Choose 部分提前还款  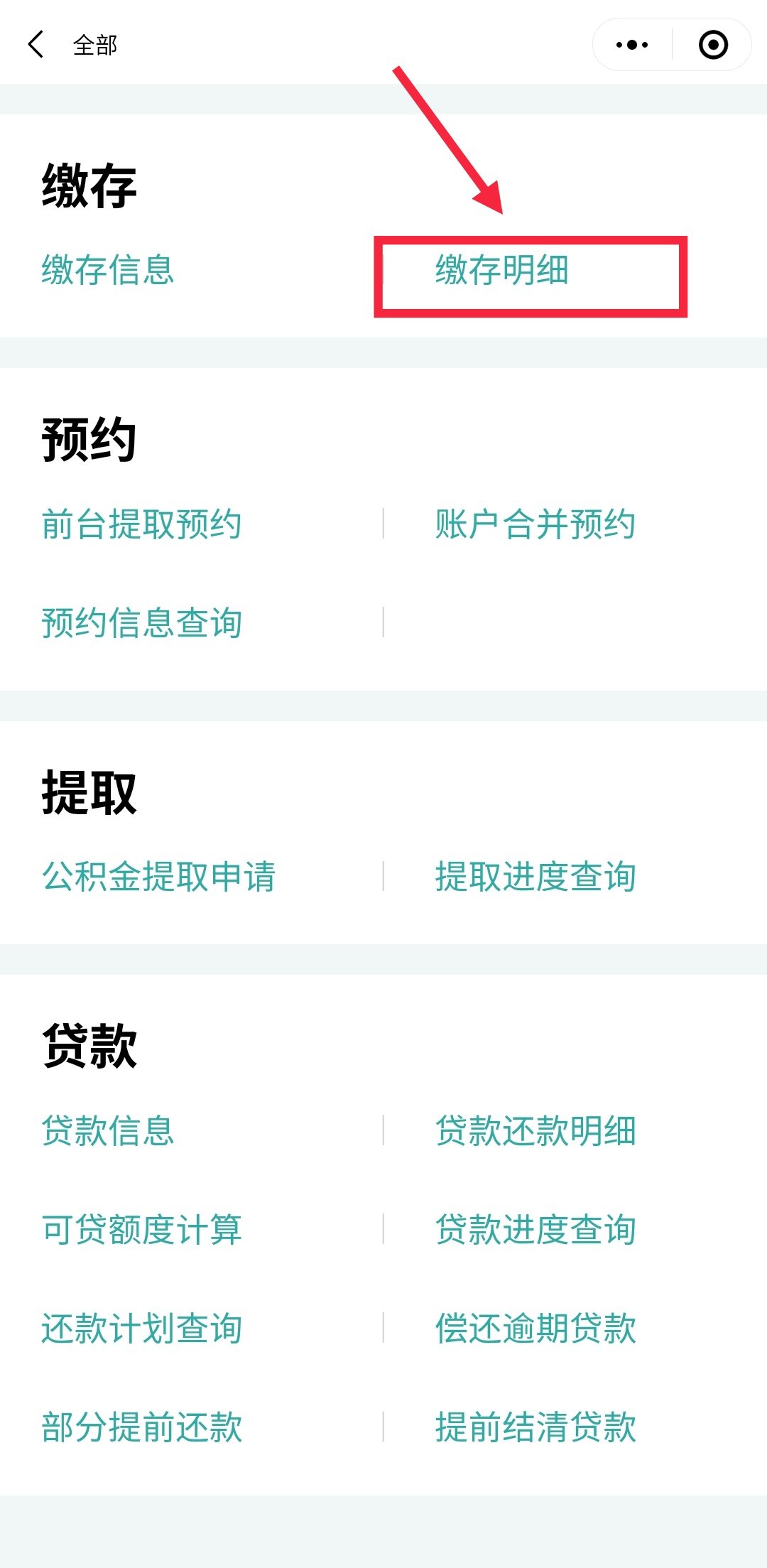tap(142, 1427)
